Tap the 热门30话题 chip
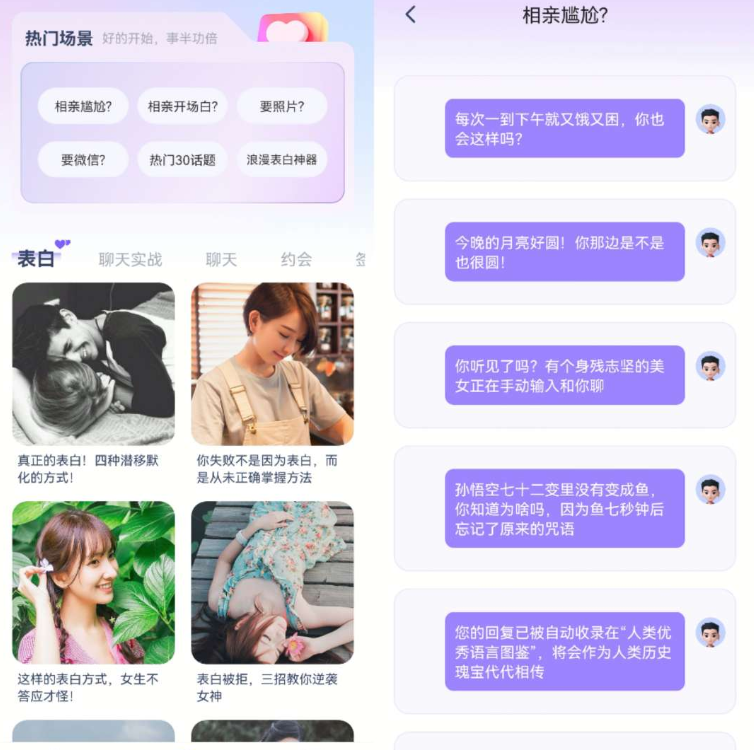The width and height of the screenshot is (754, 750). pos(182,159)
